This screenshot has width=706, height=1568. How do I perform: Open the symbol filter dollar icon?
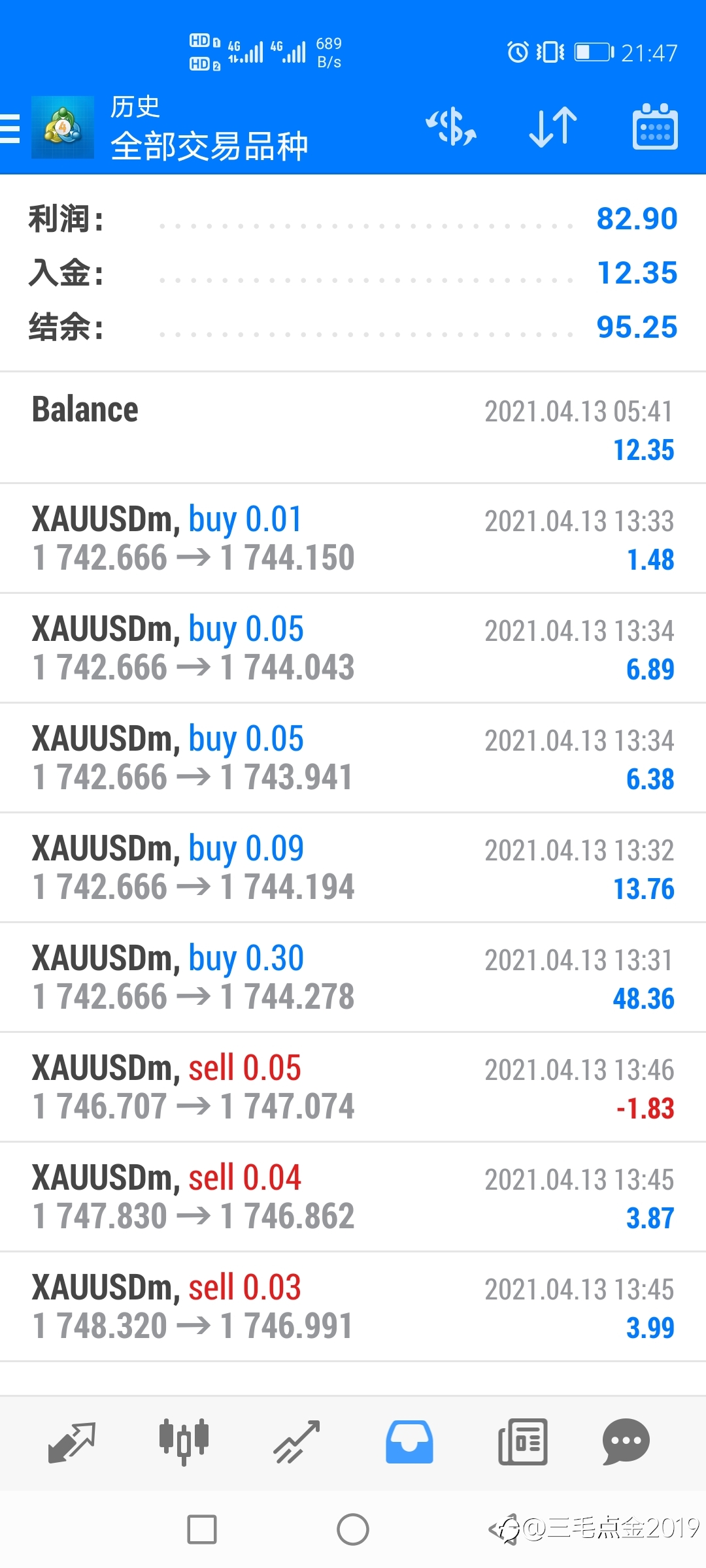(x=451, y=127)
